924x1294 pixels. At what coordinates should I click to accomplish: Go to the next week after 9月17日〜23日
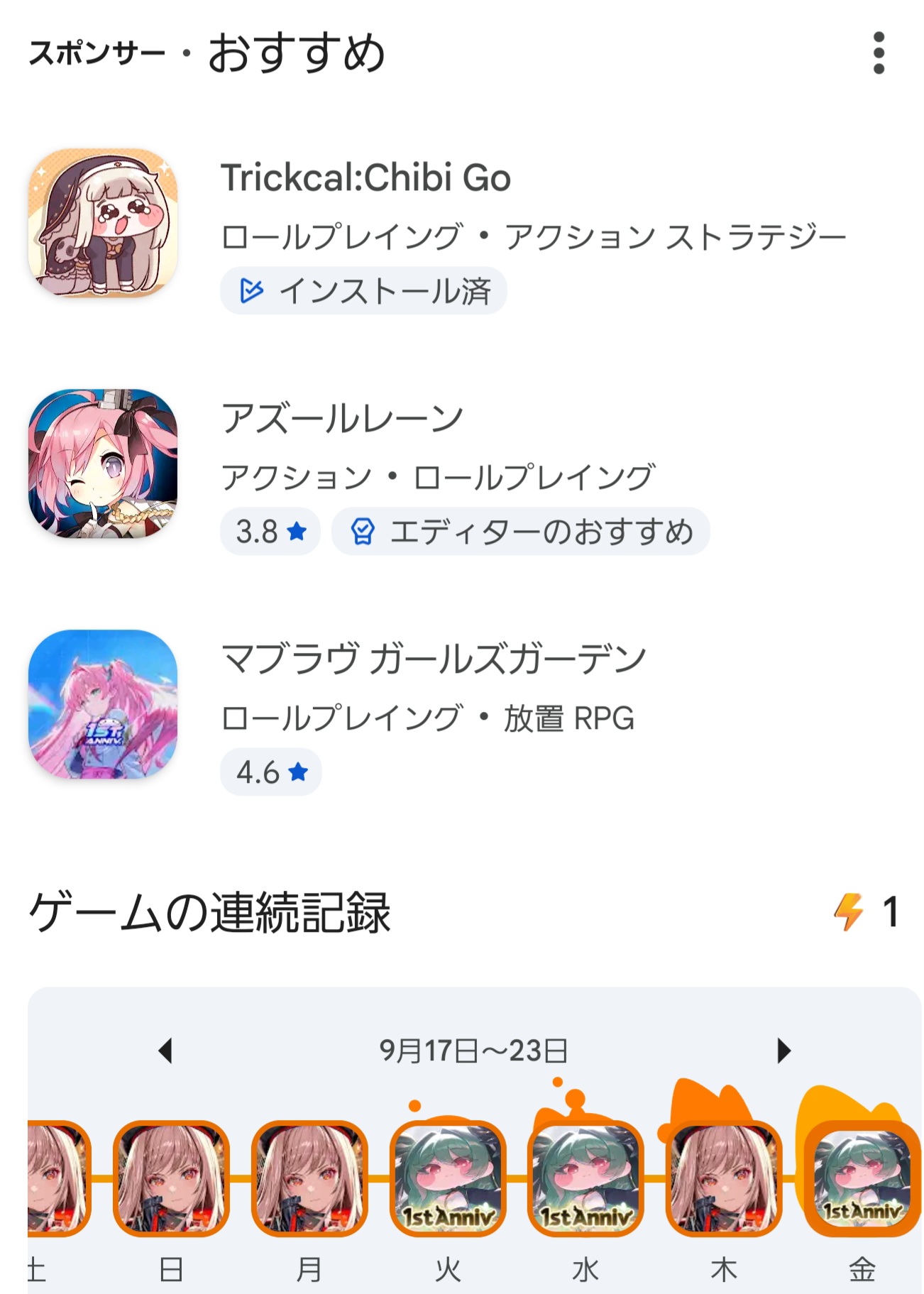[783, 1051]
